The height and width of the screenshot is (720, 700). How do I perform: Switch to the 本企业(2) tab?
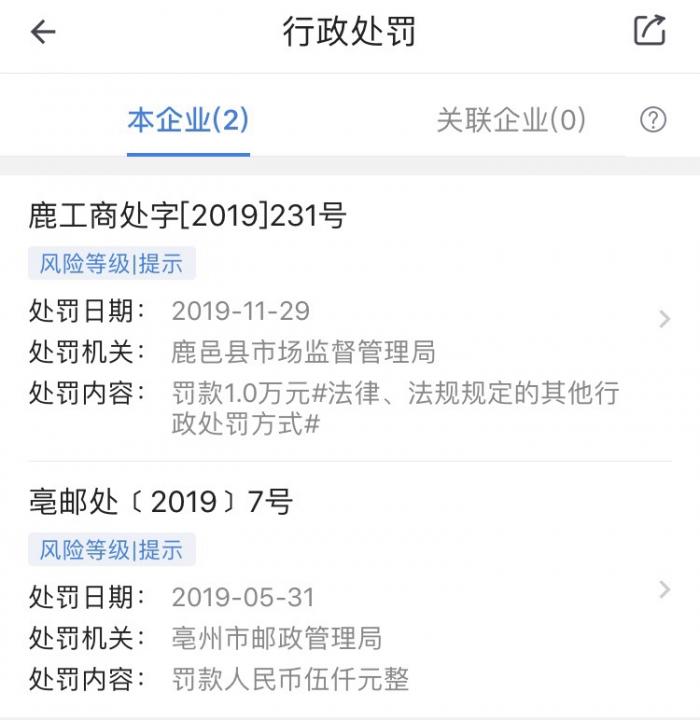(188, 121)
